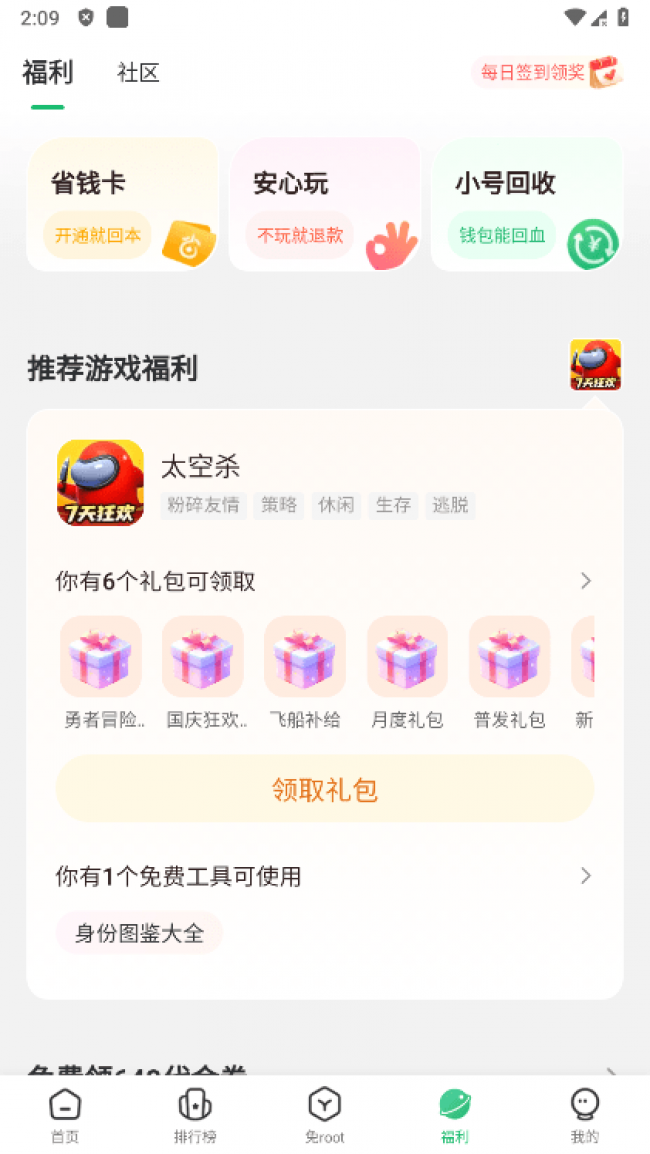Open 每日签到领奖 daily check-in

click(546, 72)
